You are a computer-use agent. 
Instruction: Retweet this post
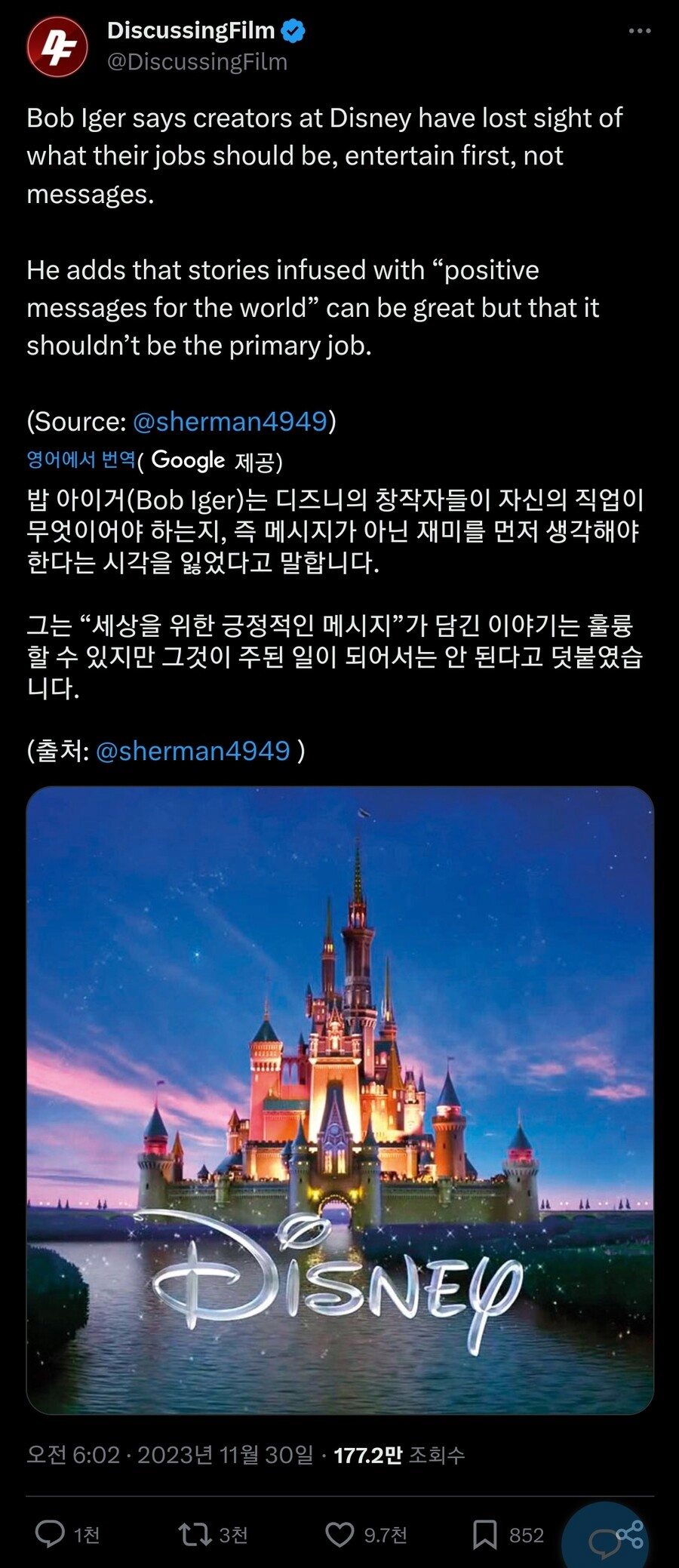click(x=195, y=1534)
